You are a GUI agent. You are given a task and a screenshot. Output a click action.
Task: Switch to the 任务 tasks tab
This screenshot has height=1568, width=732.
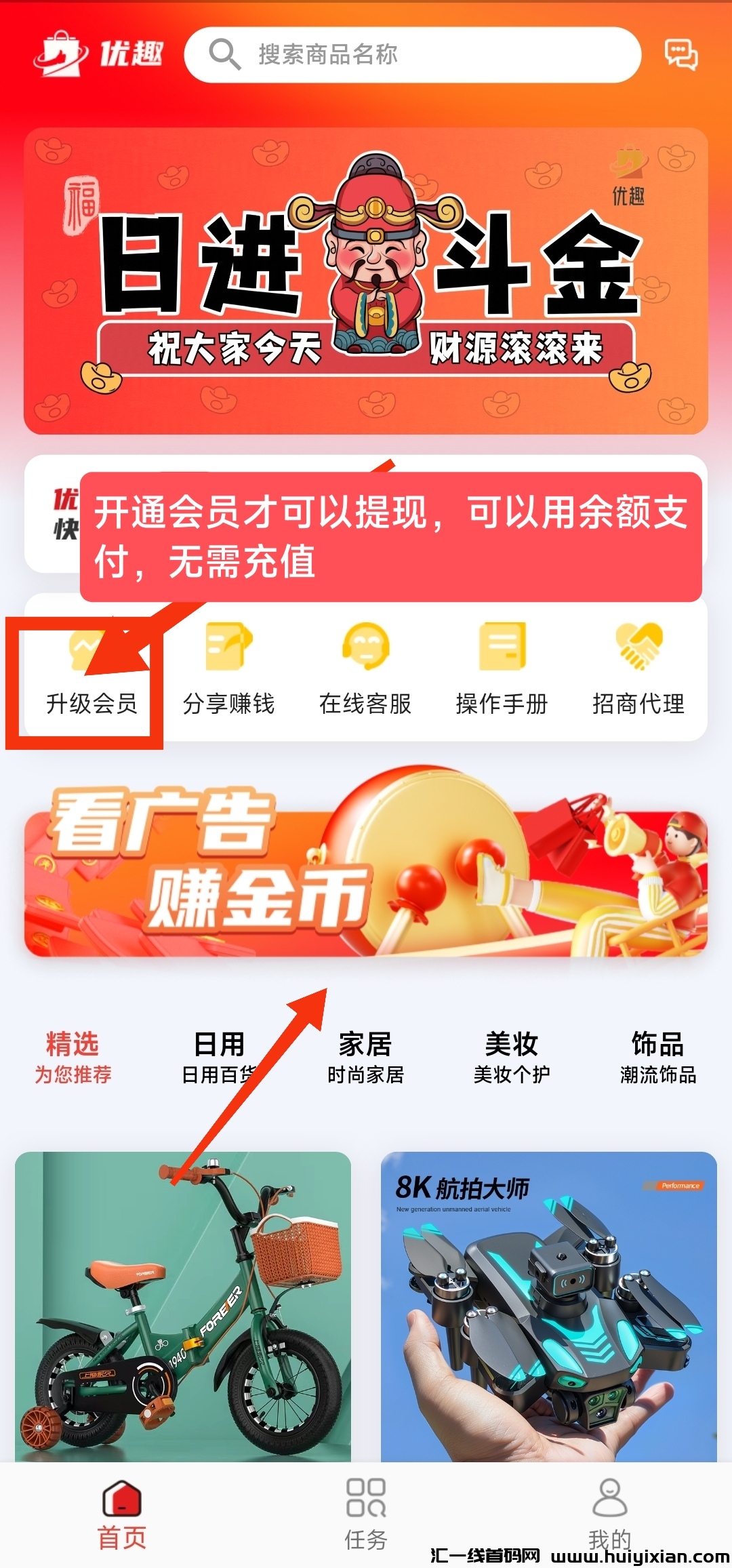[x=366, y=1515]
